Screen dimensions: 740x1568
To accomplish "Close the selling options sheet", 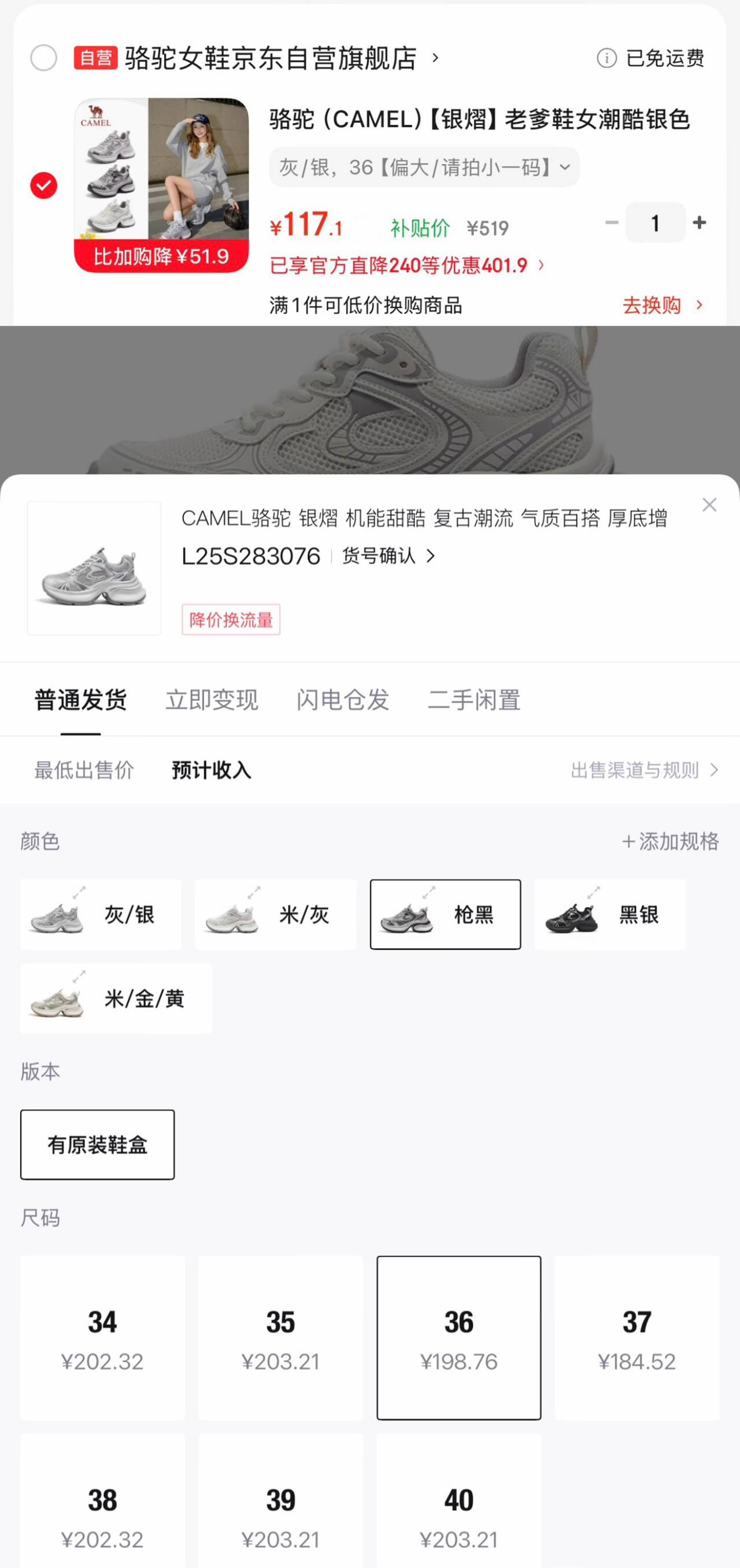I will click(709, 504).
